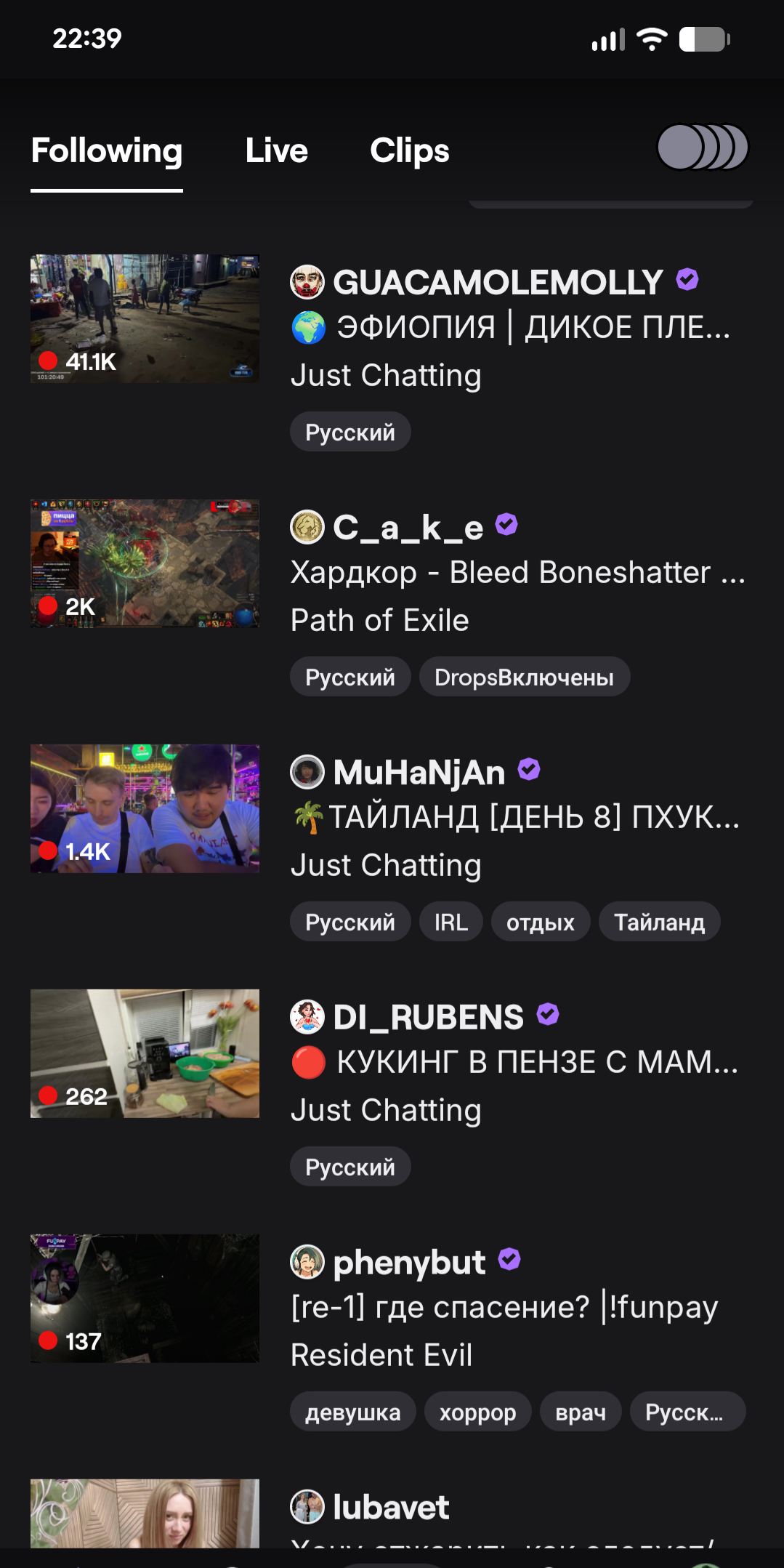Open DI_RUBENS cooking stream thumbnail
This screenshot has height=1568, width=784.
click(x=145, y=1053)
